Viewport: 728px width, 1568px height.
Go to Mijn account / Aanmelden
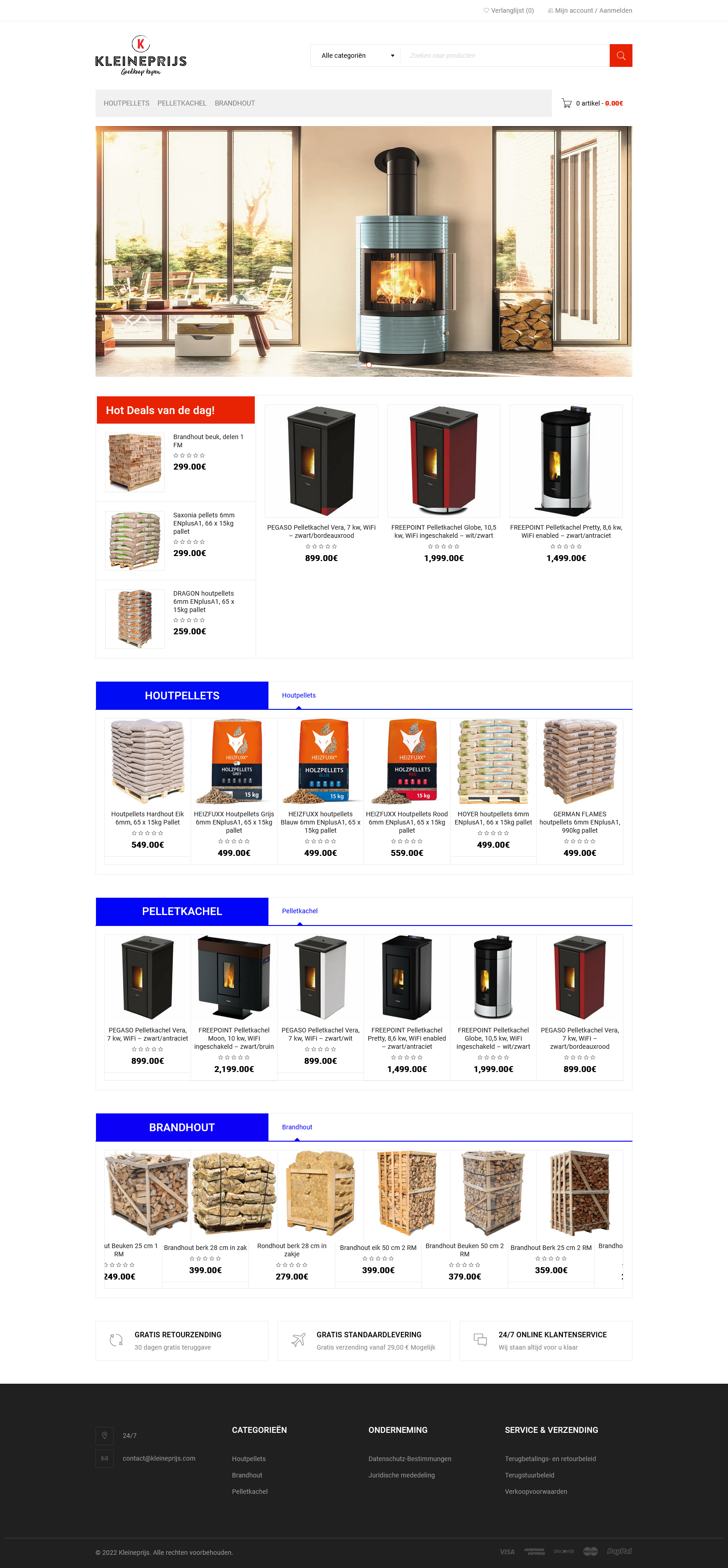pyautogui.click(x=590, y=10)
